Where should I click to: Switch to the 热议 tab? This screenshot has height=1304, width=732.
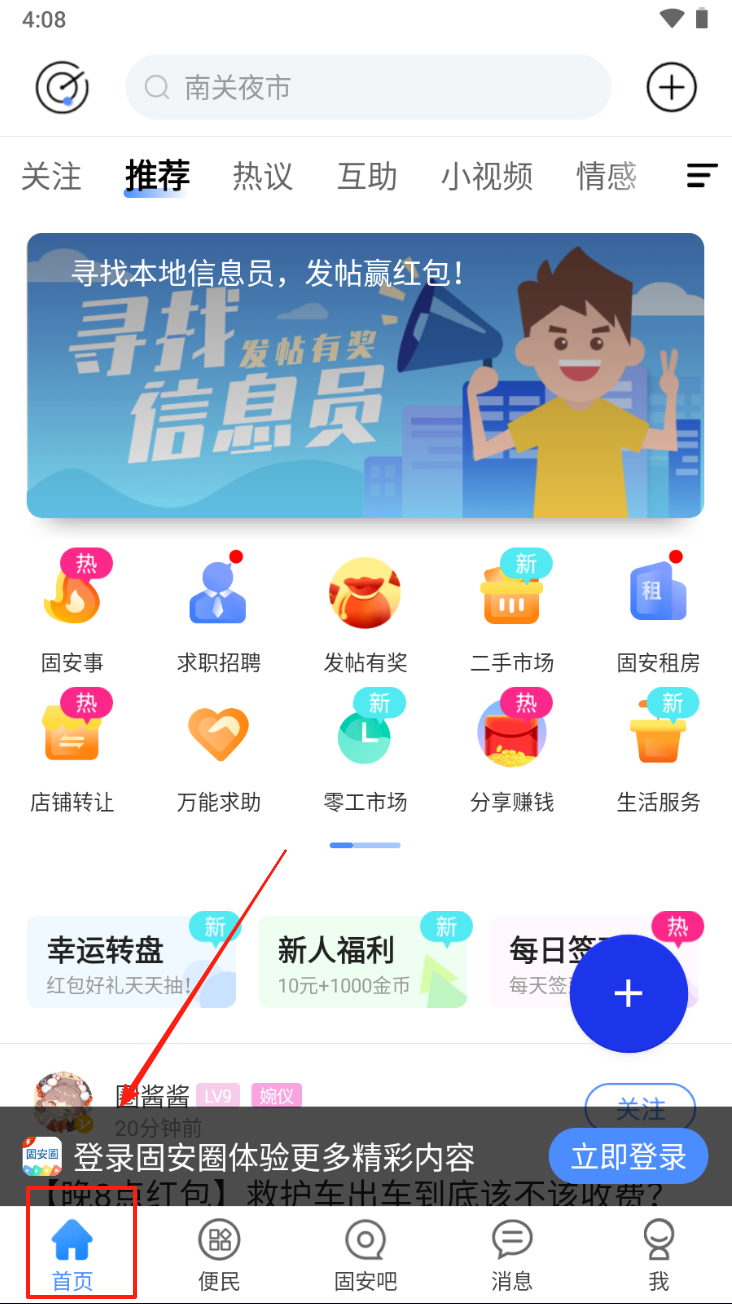[x=263, y=177]
